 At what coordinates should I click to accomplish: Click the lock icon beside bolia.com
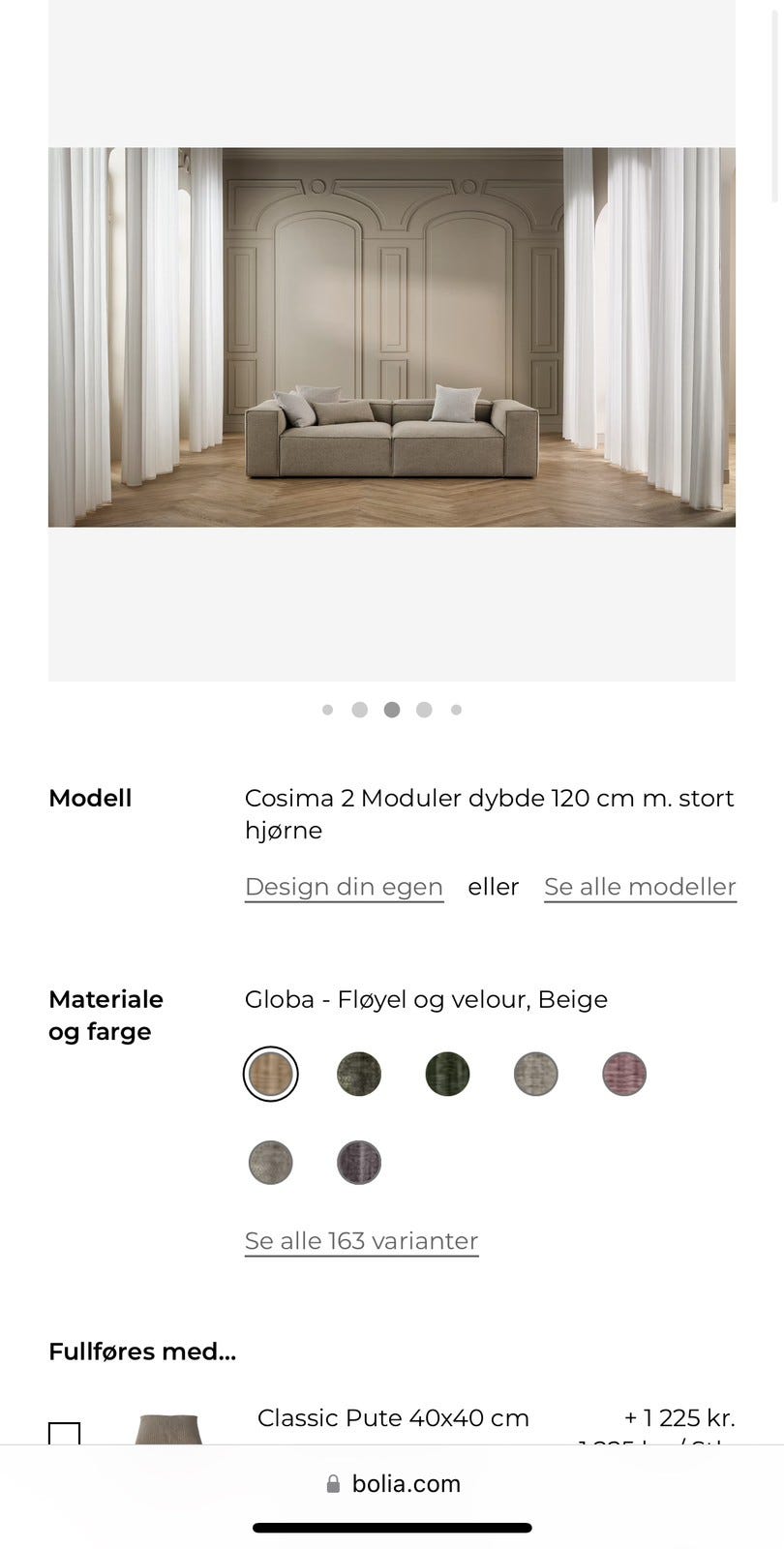click(332, 1483)
